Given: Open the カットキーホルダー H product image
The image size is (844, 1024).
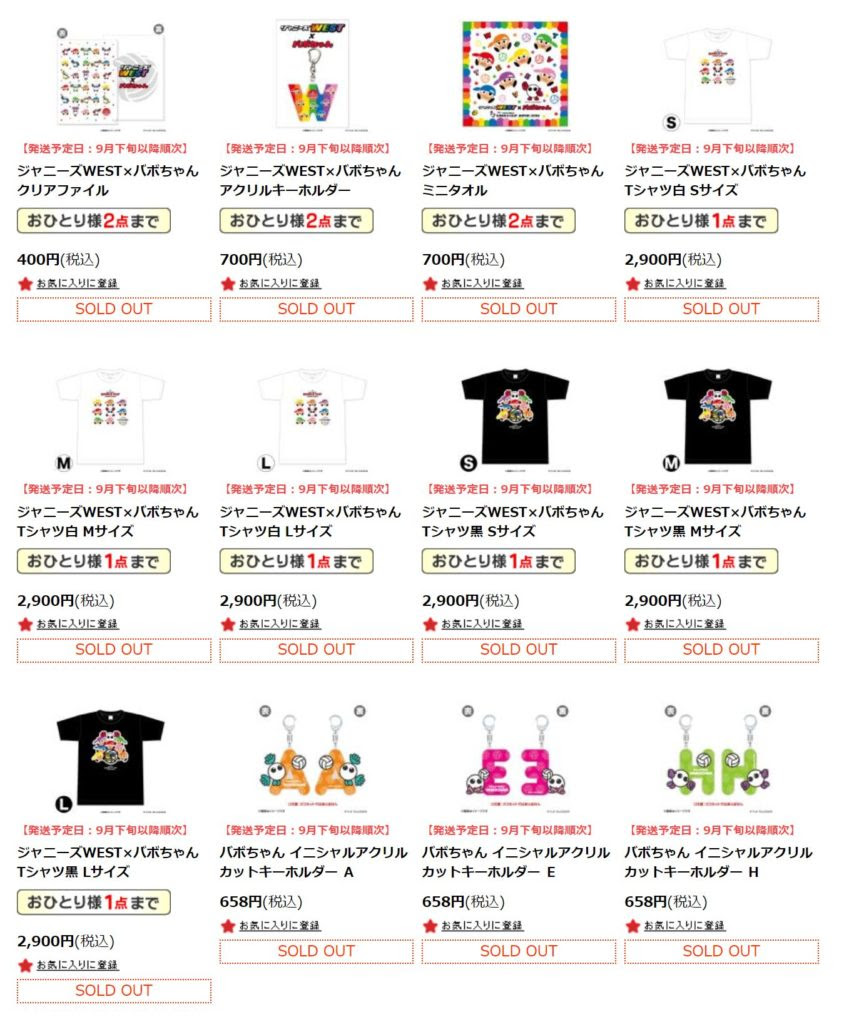Looking at the screenshot, I should point(720,755).
